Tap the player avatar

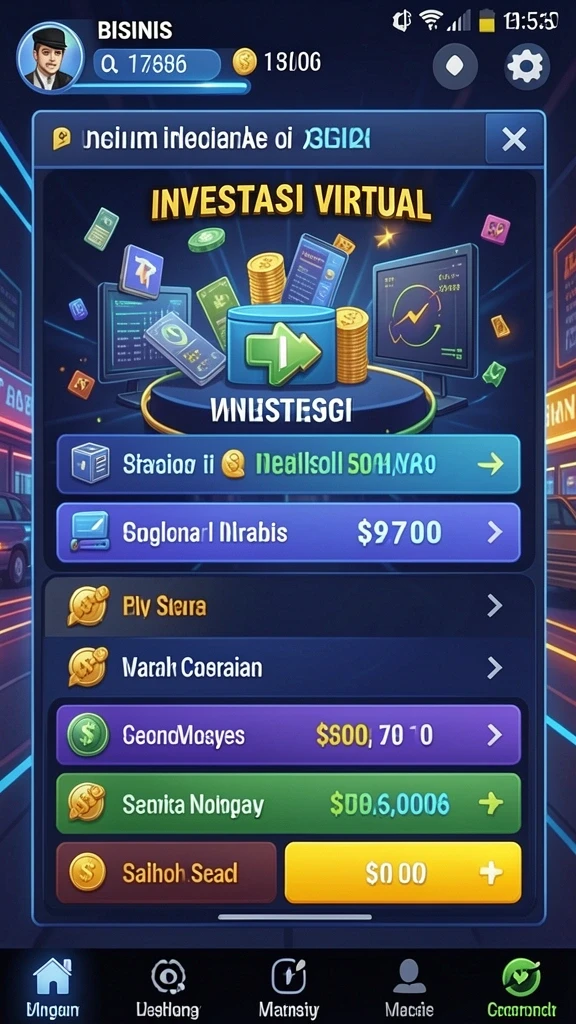[x=50, y=57]
